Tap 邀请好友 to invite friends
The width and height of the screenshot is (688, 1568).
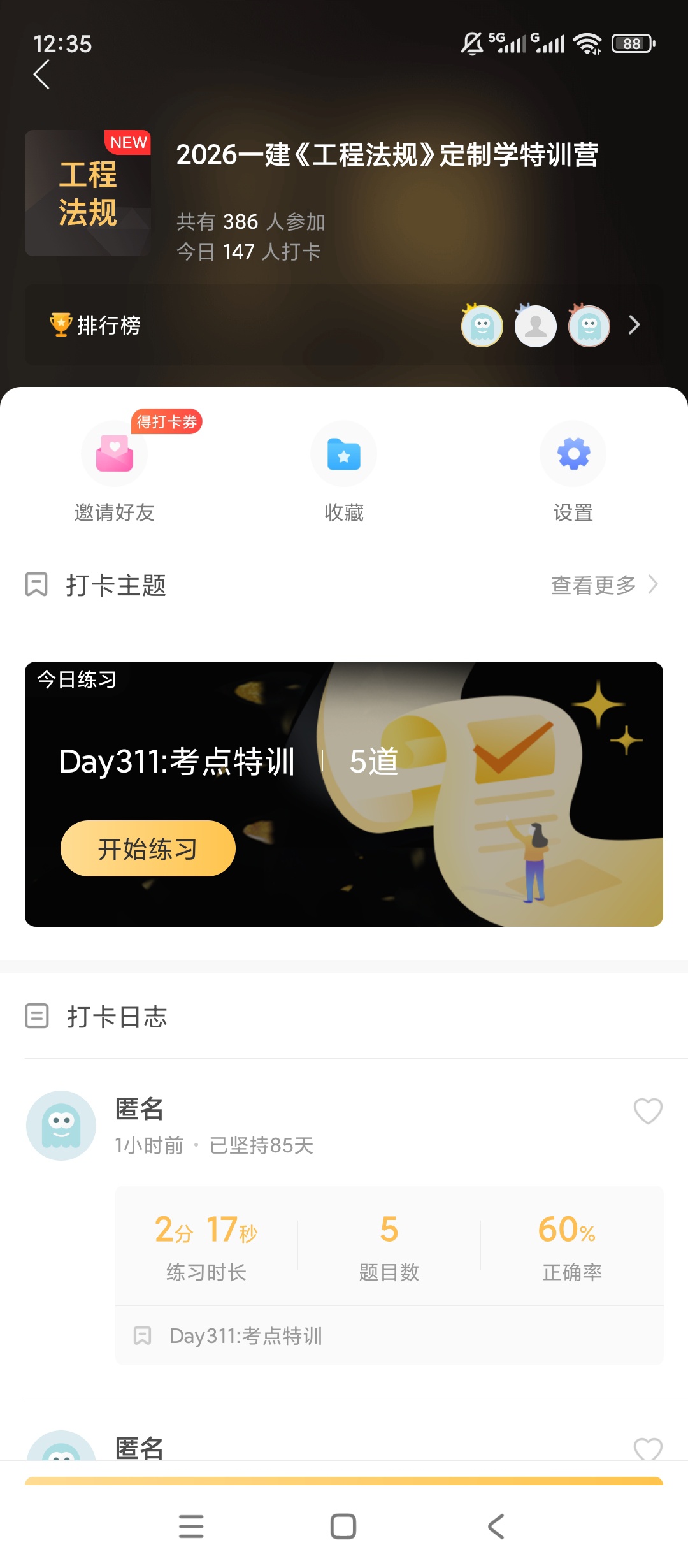click(x=115, y=472)
